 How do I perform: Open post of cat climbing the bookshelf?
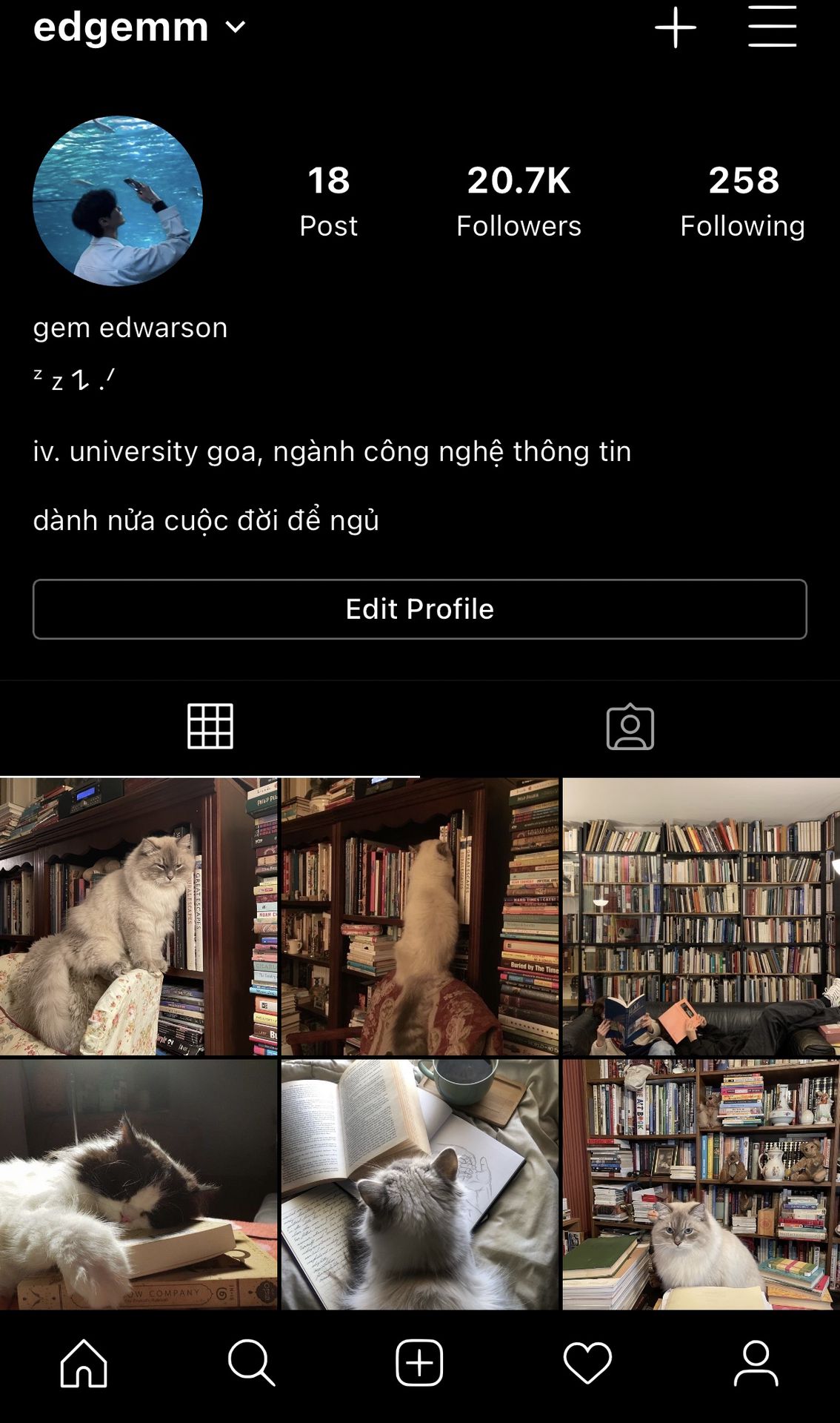click(419, 916)
